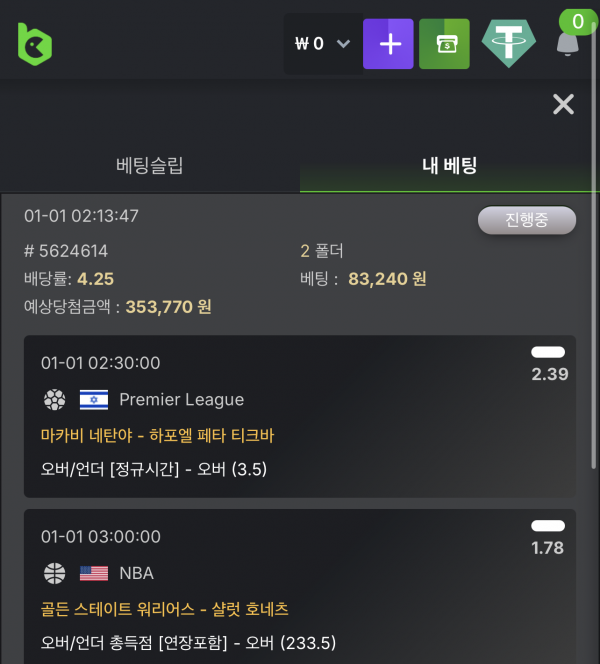Screen dimensions: 600x664
Task: Open the green wallet cash icon
Action: (445, 44)
